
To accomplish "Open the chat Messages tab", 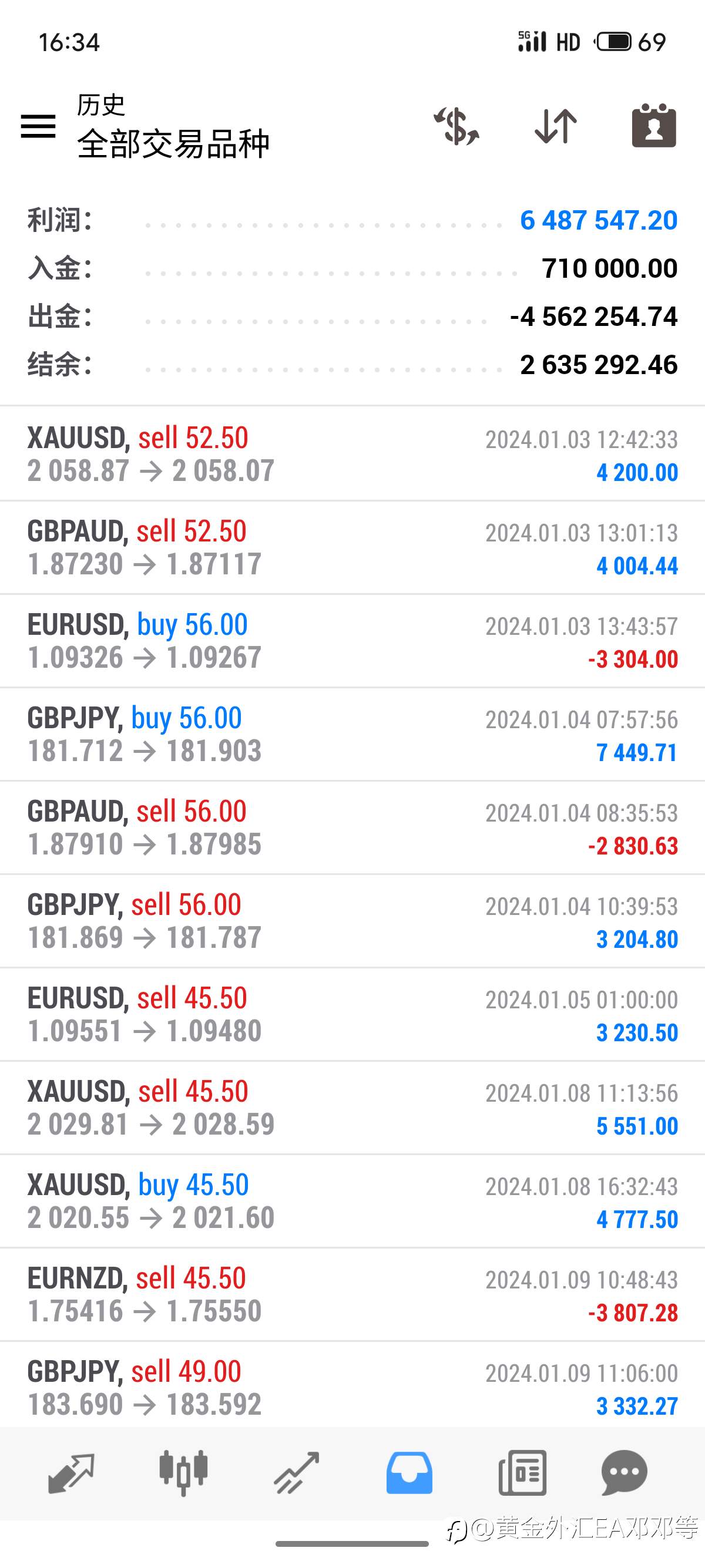I will point(624,1473).
